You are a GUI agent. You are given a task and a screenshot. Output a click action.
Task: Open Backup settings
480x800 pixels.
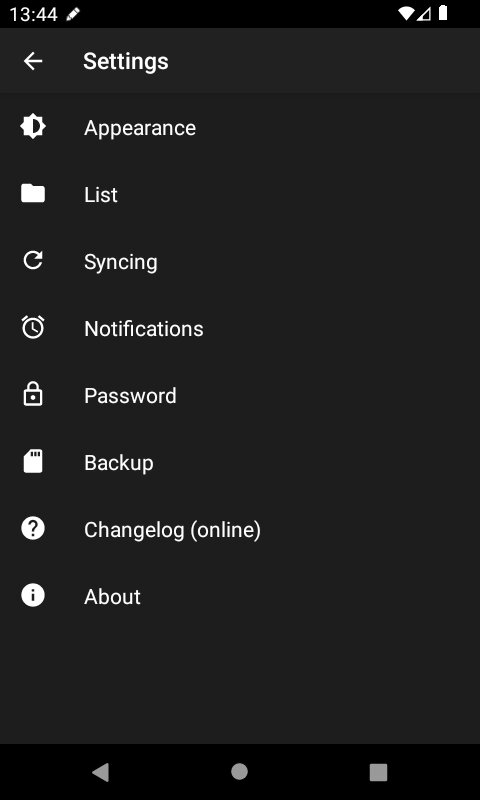point(240,463)
